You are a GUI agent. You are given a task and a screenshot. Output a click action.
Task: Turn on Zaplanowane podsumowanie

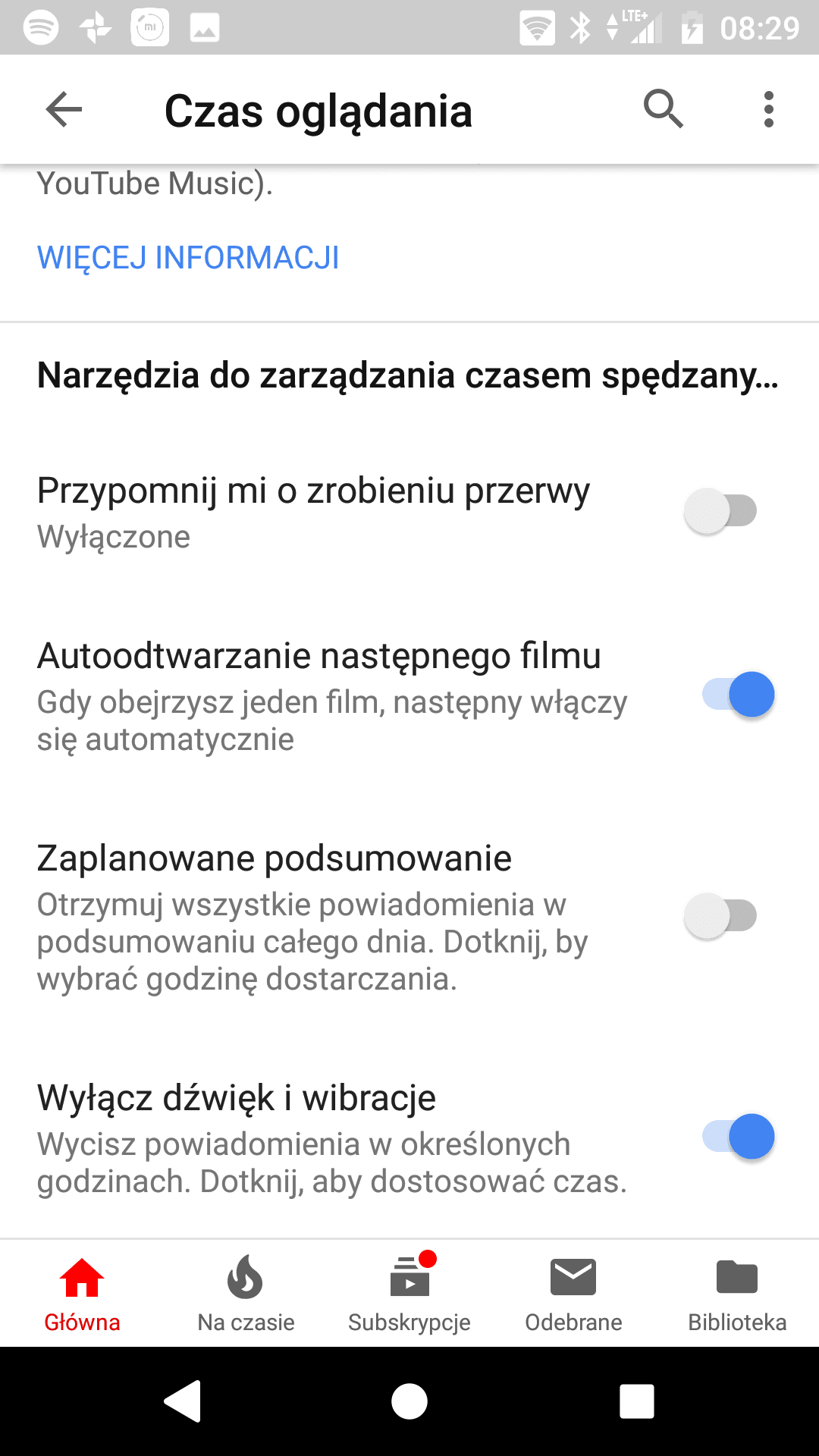(x=720, y=915)
